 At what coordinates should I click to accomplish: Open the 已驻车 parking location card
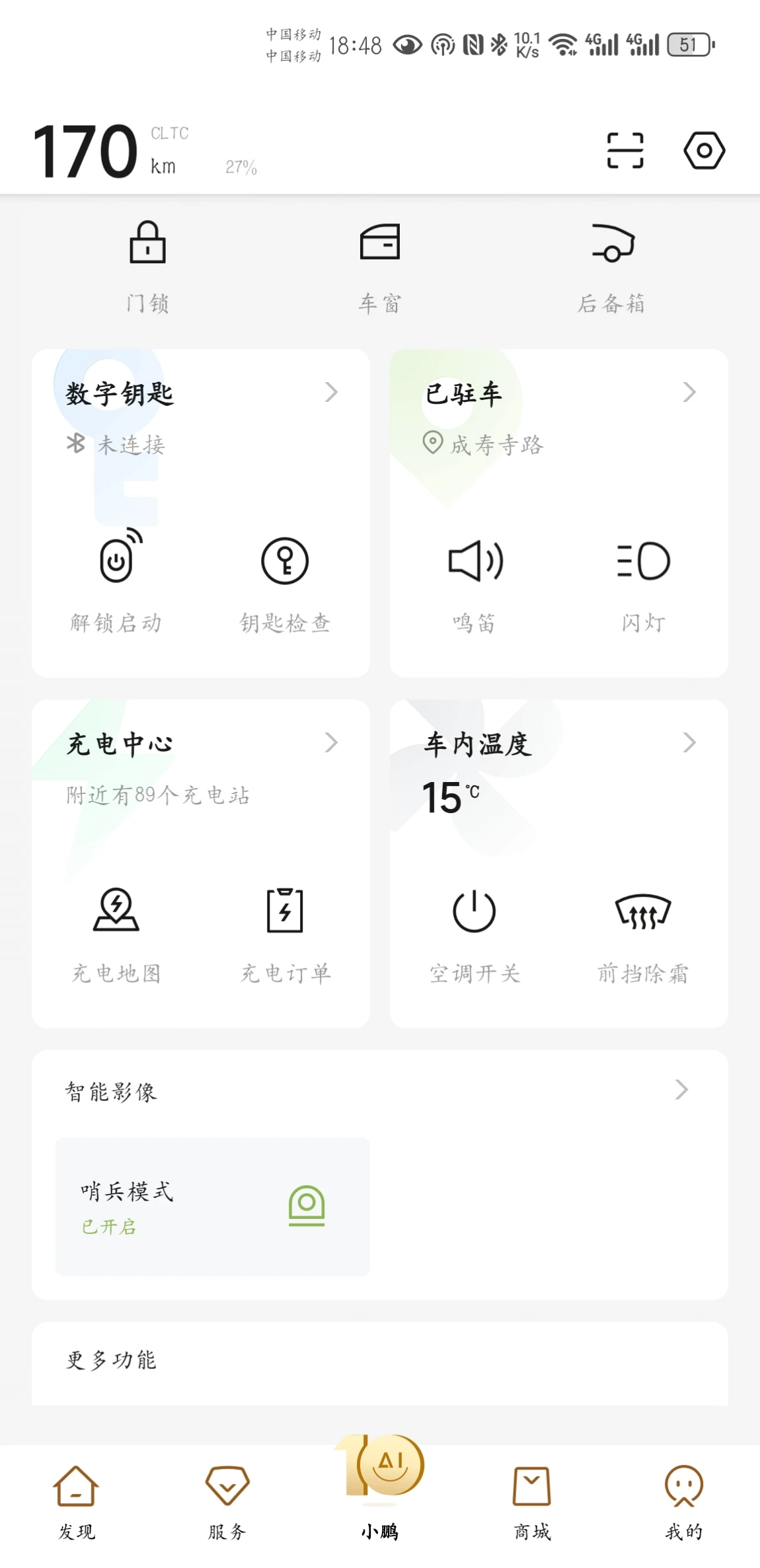(x=559, y=418)
